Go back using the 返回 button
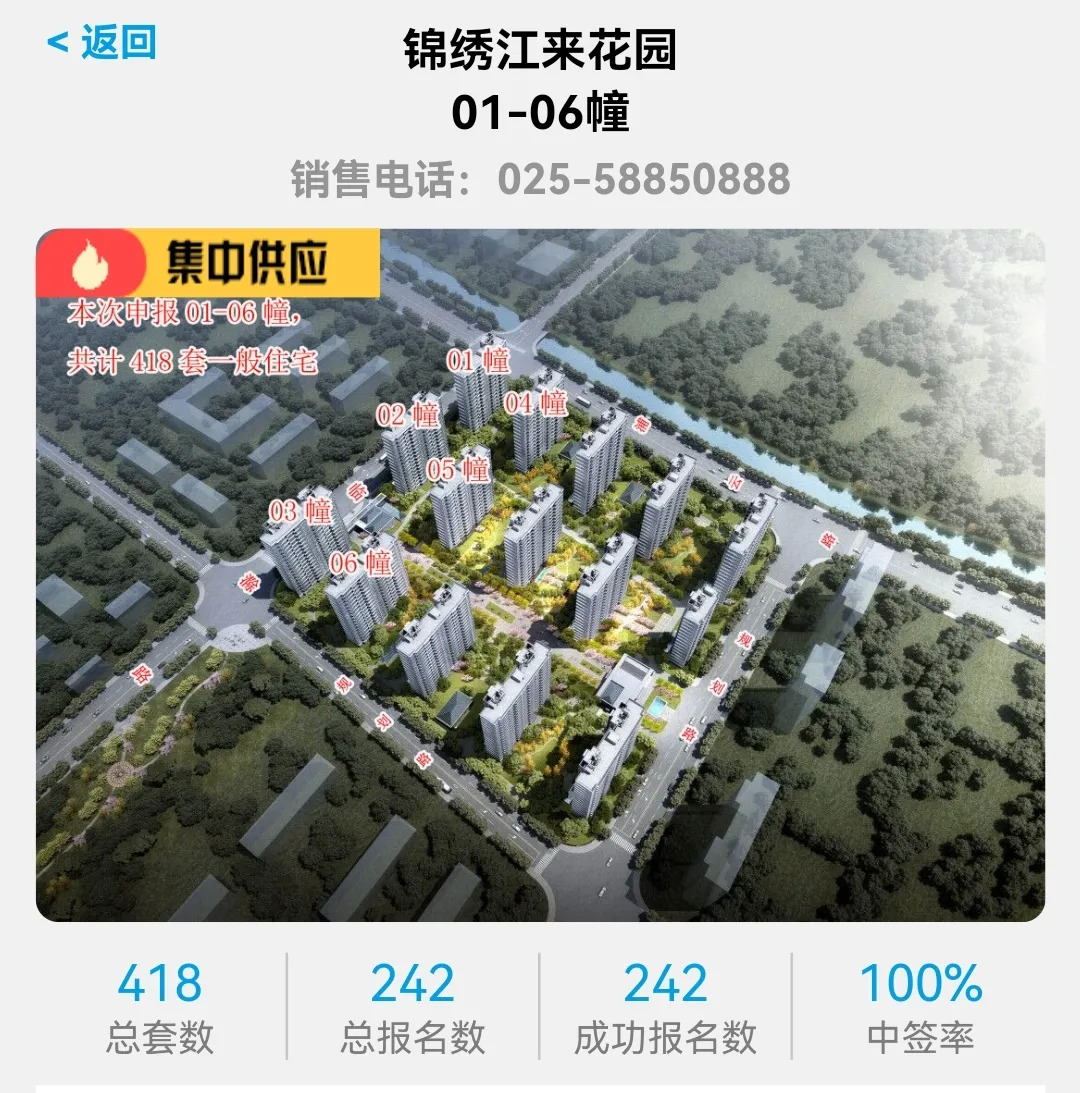The width and height of the screenshot is (1080, 1093). (102, 42)
